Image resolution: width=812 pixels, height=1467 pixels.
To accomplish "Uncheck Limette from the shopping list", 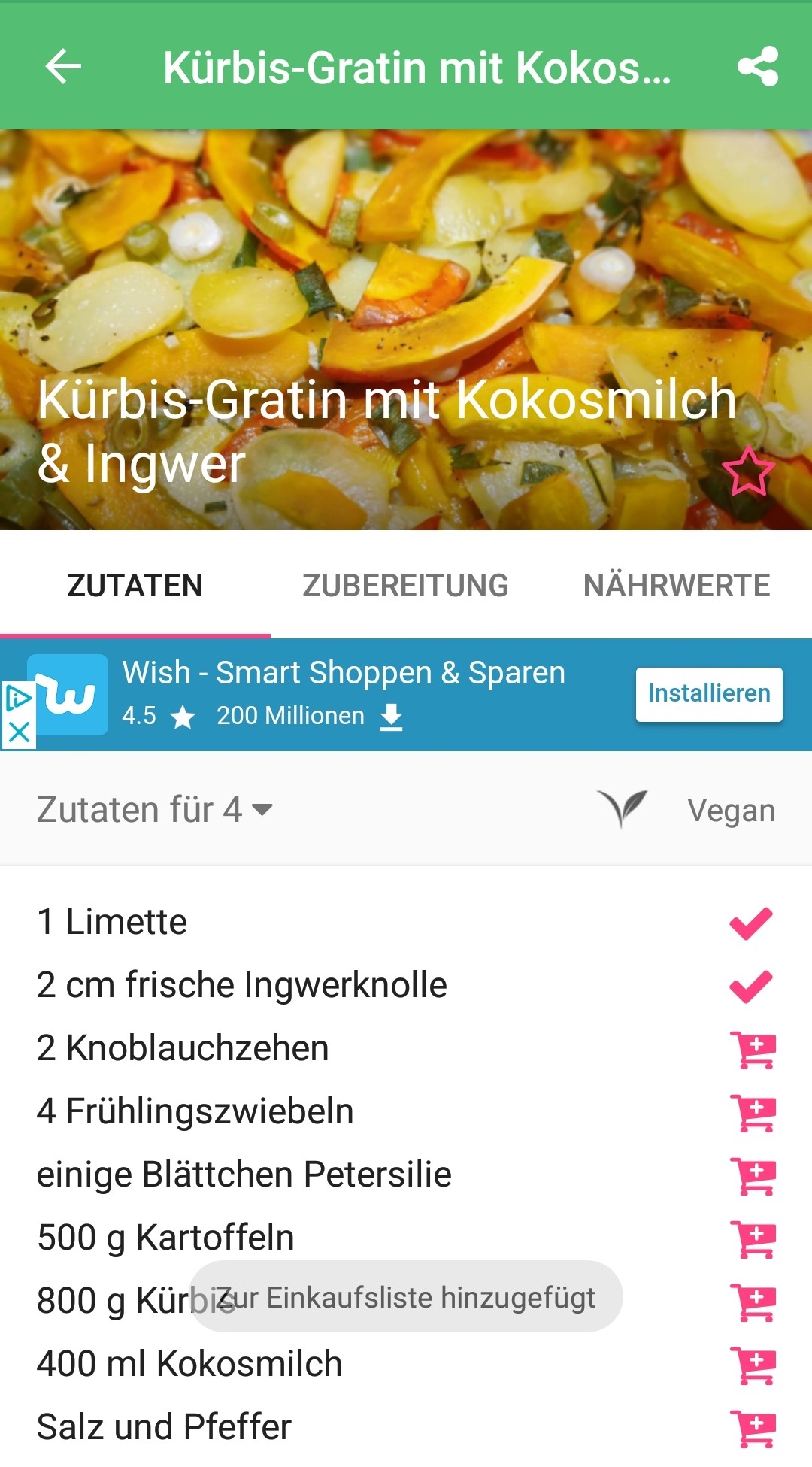I will pos(751,923).
